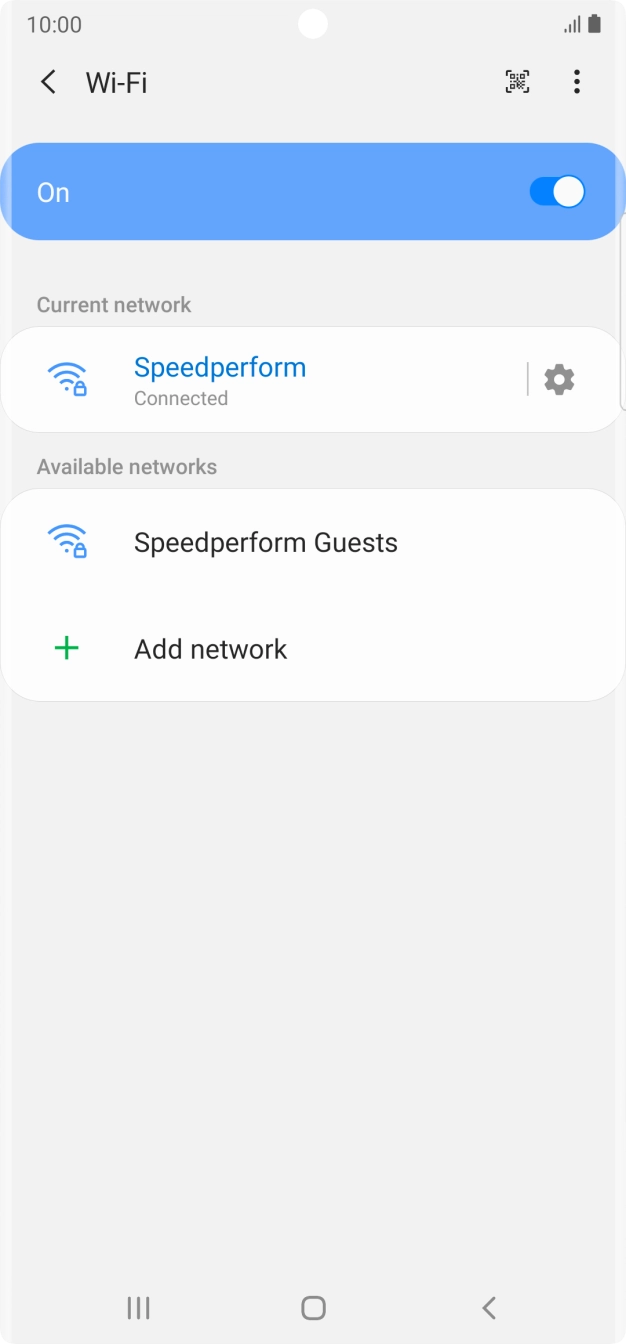Open the QR code scanner

(517, 82)
